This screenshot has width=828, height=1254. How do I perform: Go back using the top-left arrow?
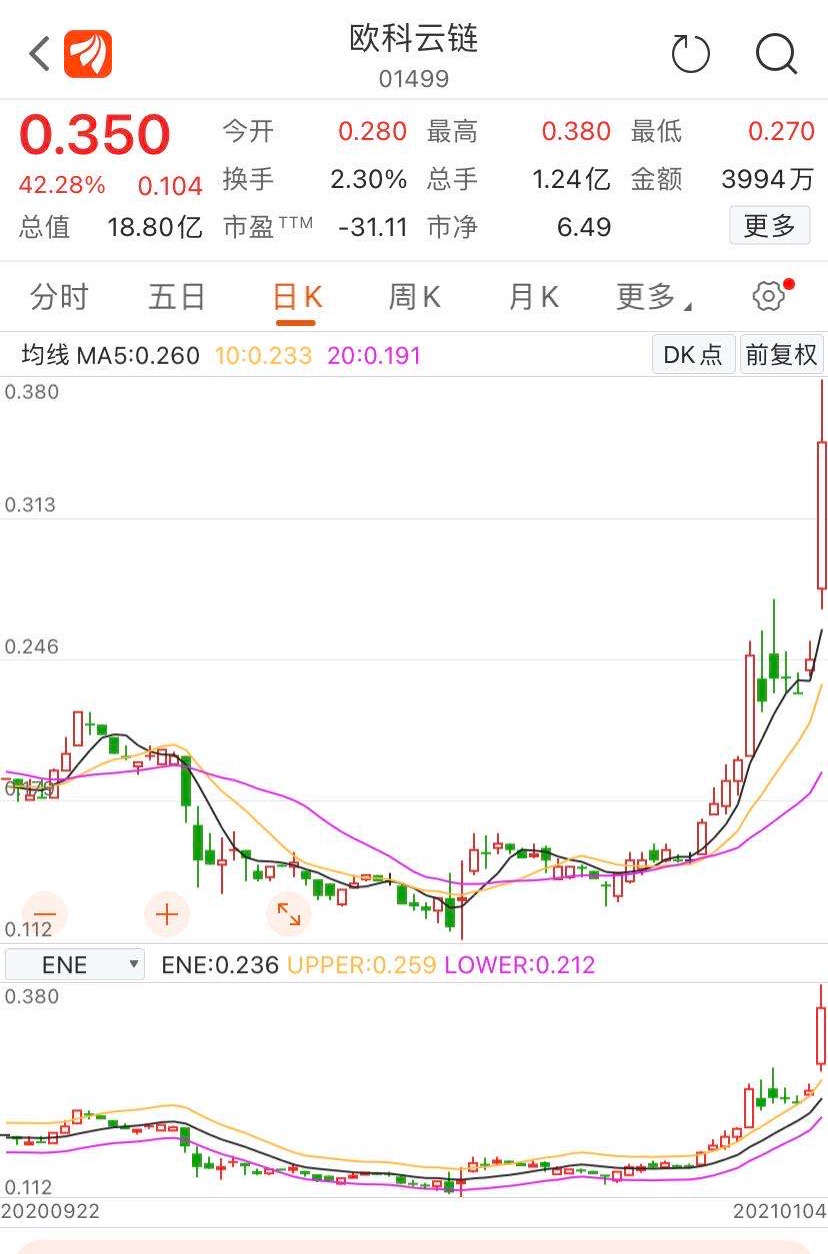pyautogui.click(x=39, y=54)
